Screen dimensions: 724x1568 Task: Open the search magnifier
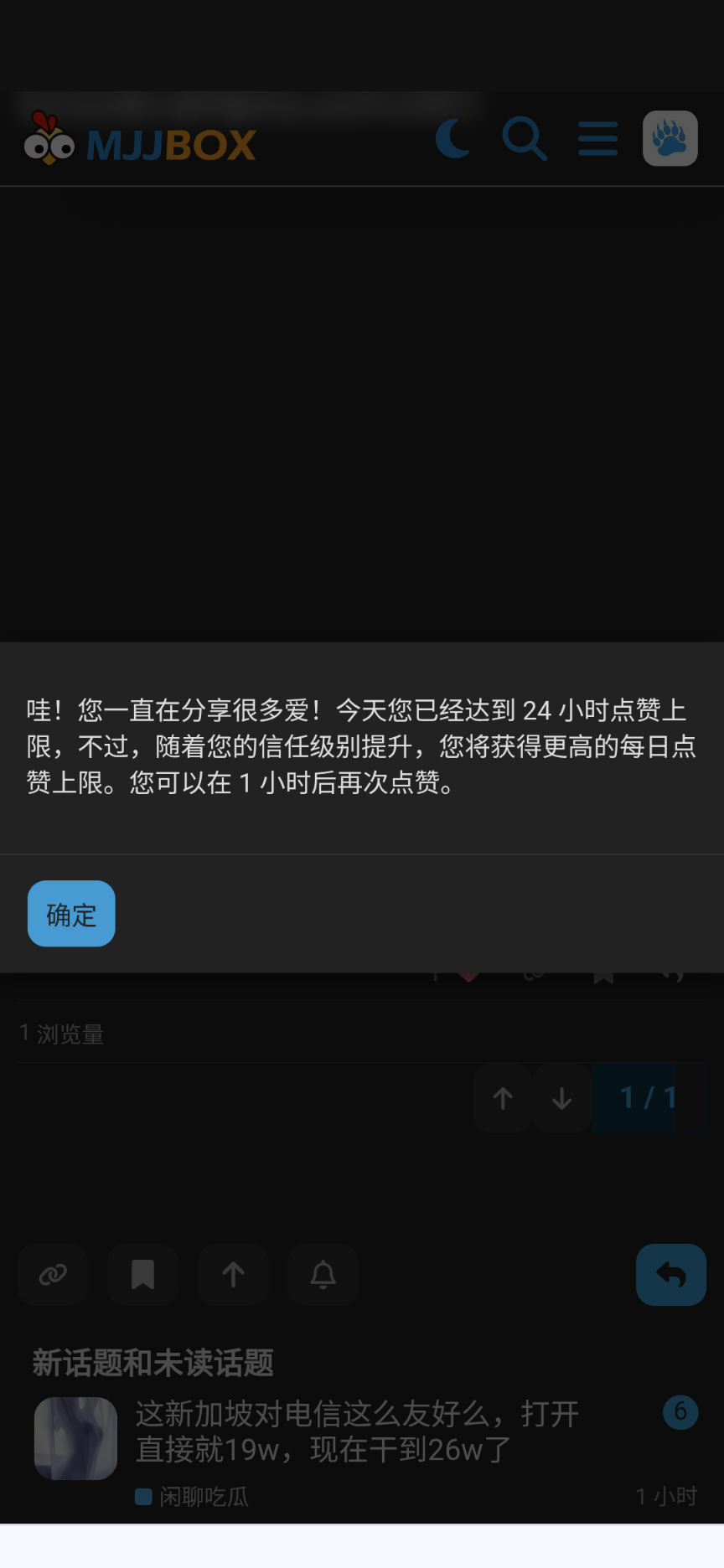click(x=525, y=139)
